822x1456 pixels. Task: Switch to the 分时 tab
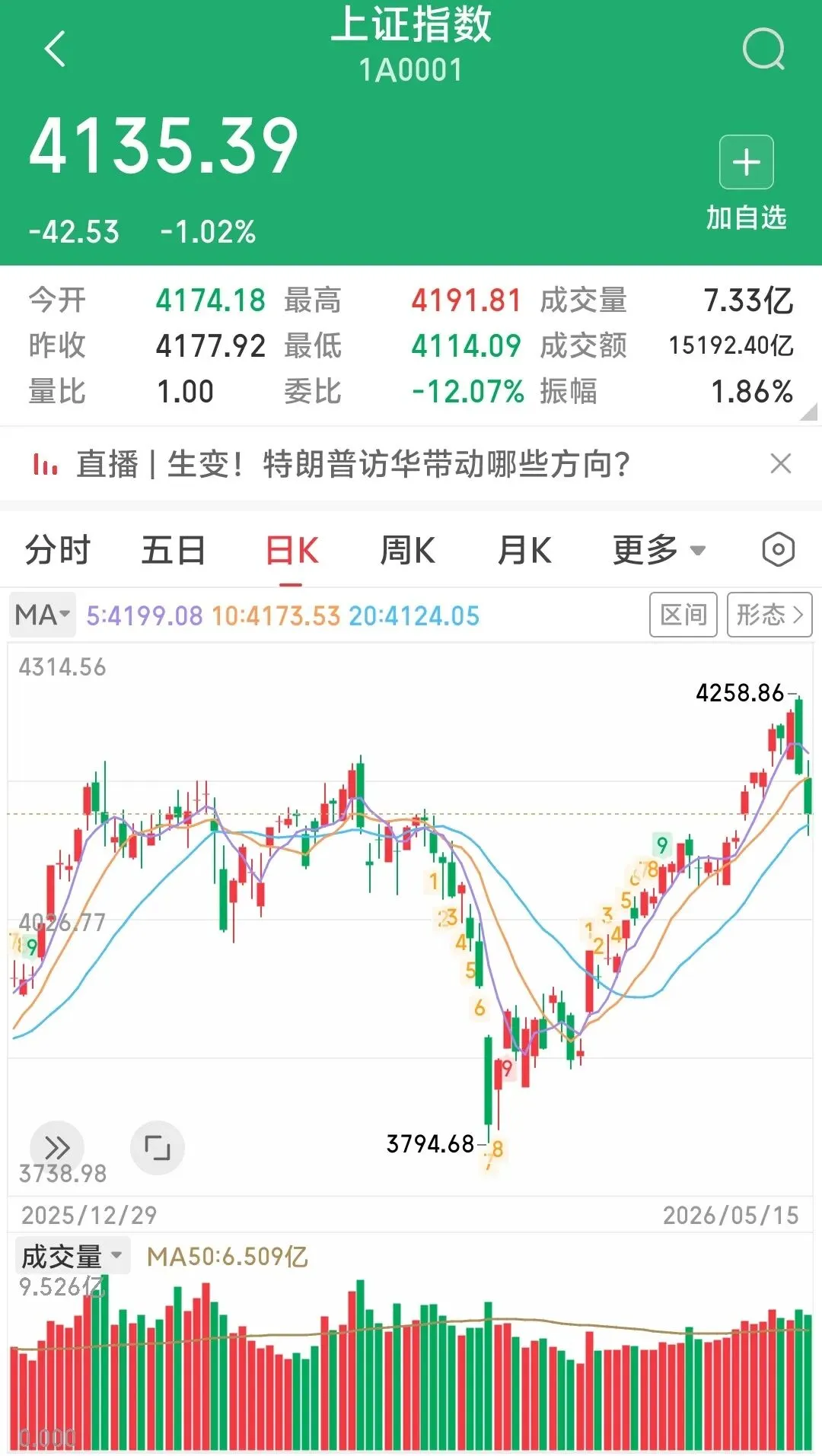point(57,550)
